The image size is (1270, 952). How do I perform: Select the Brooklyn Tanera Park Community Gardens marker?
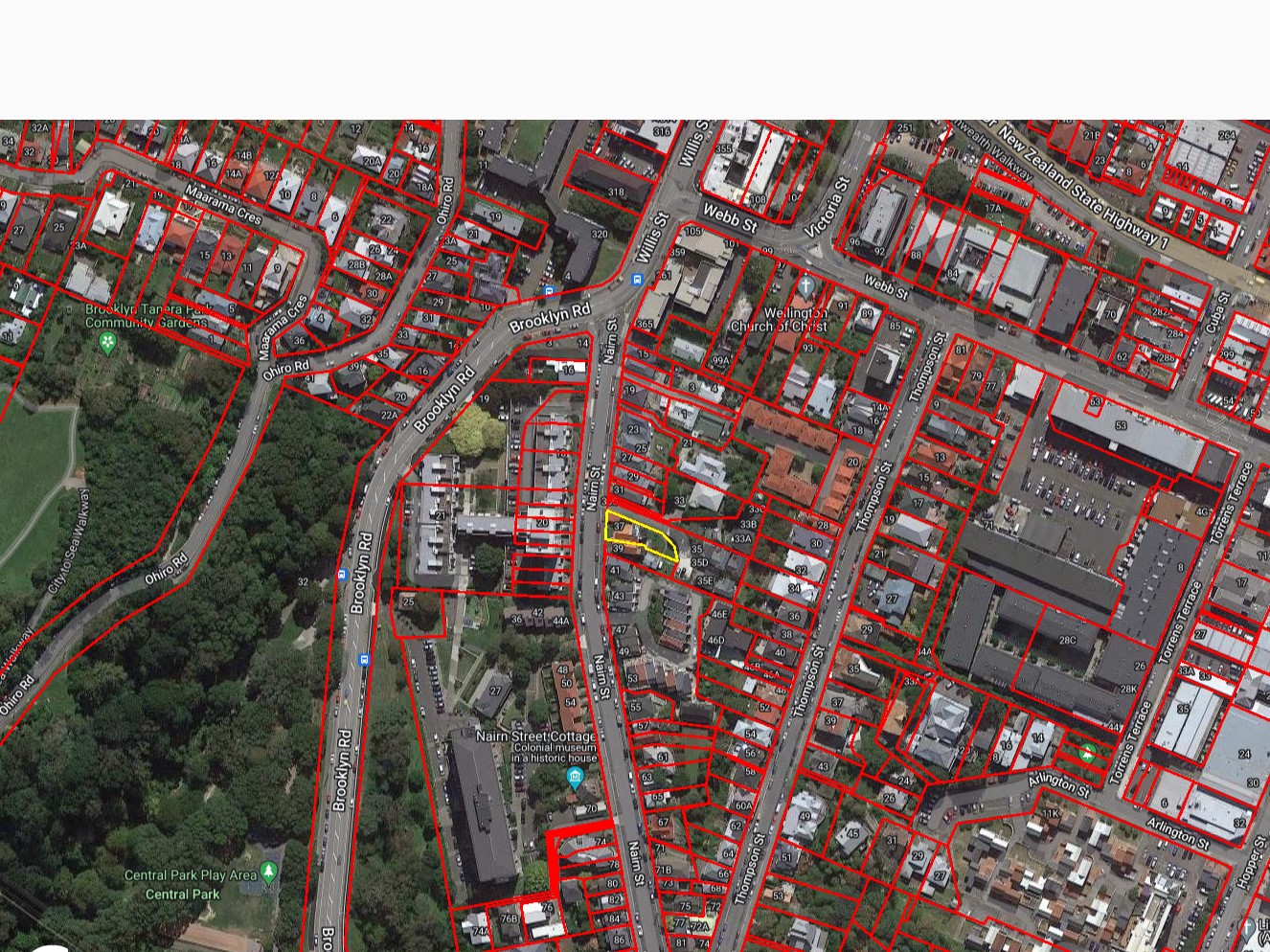coord(108,342)
